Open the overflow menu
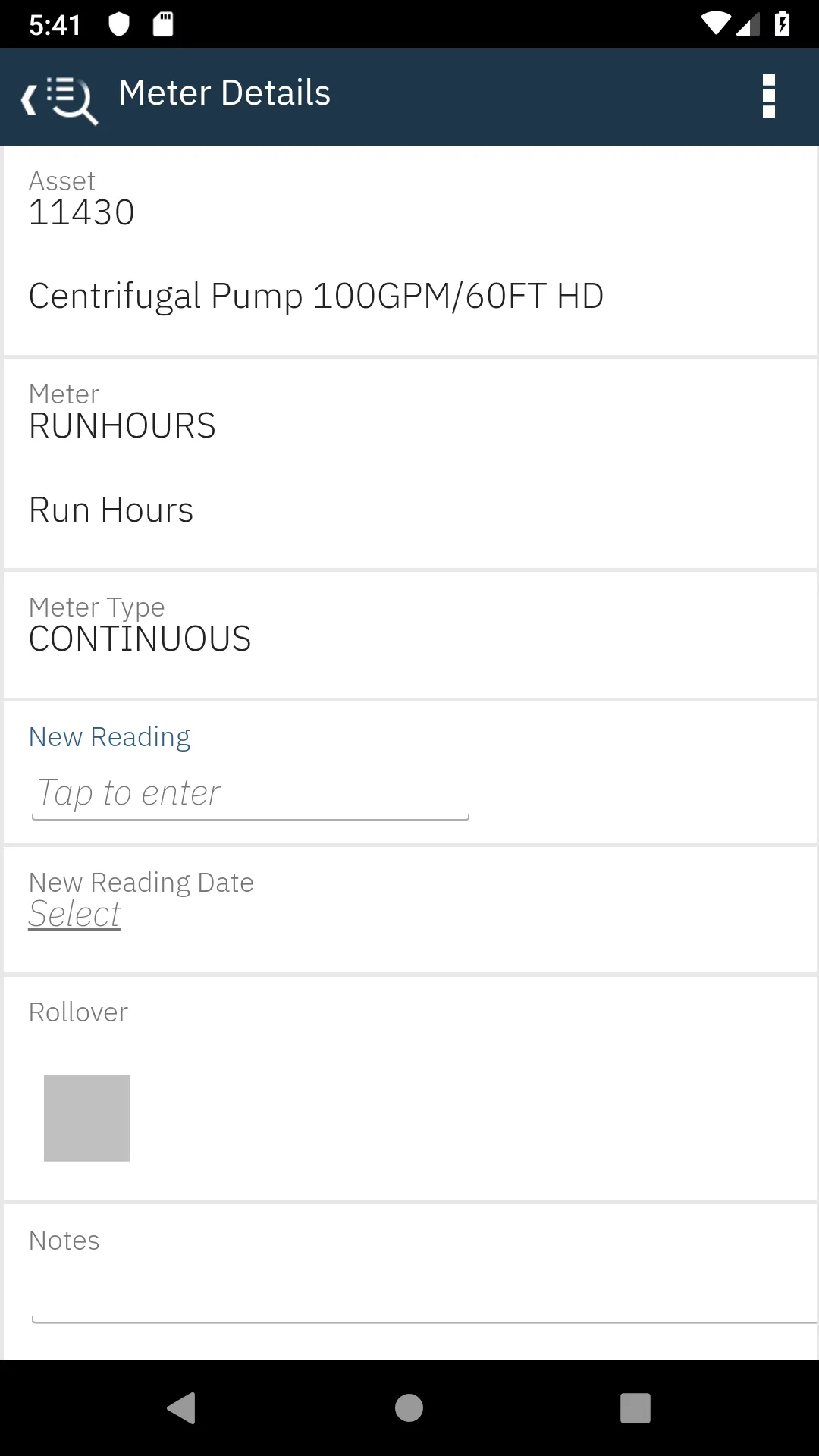This screenshot has width=819, height=1456. pos(769,96)
